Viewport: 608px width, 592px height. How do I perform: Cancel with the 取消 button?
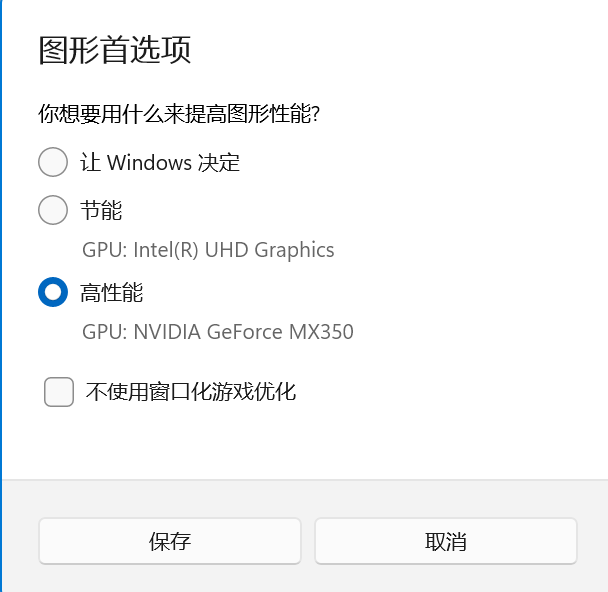coord(445,542)
